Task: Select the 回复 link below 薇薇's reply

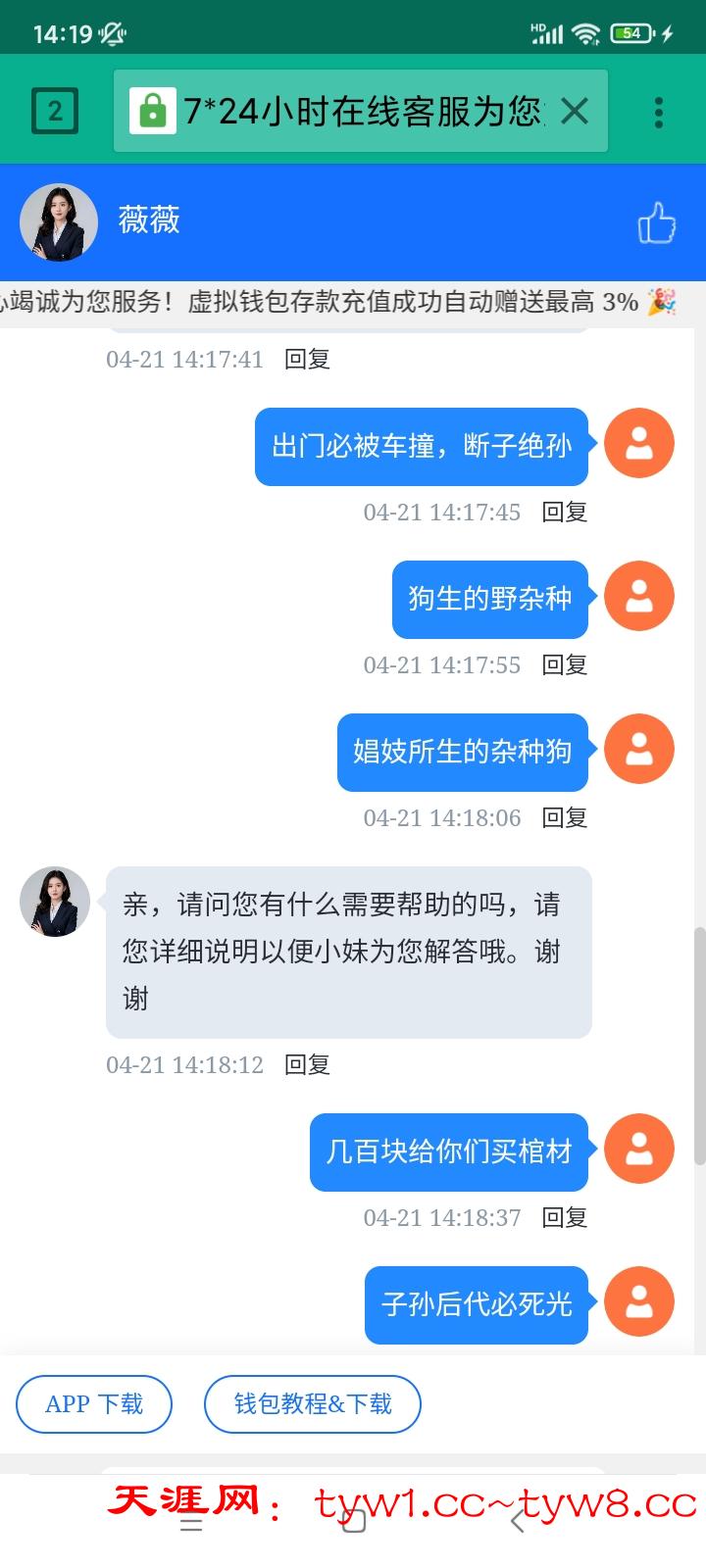Action: (x=306, y=1064)
